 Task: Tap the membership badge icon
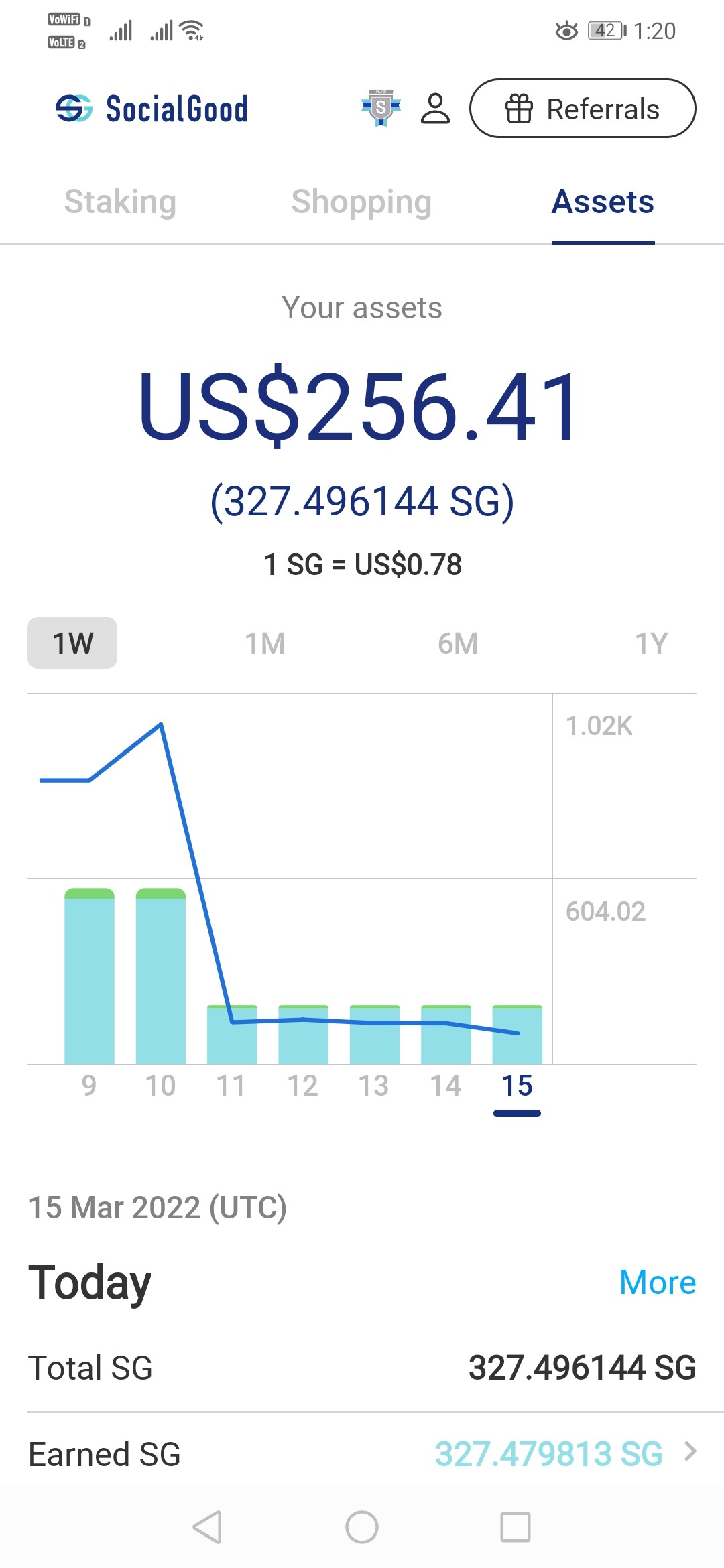point(381,108)
